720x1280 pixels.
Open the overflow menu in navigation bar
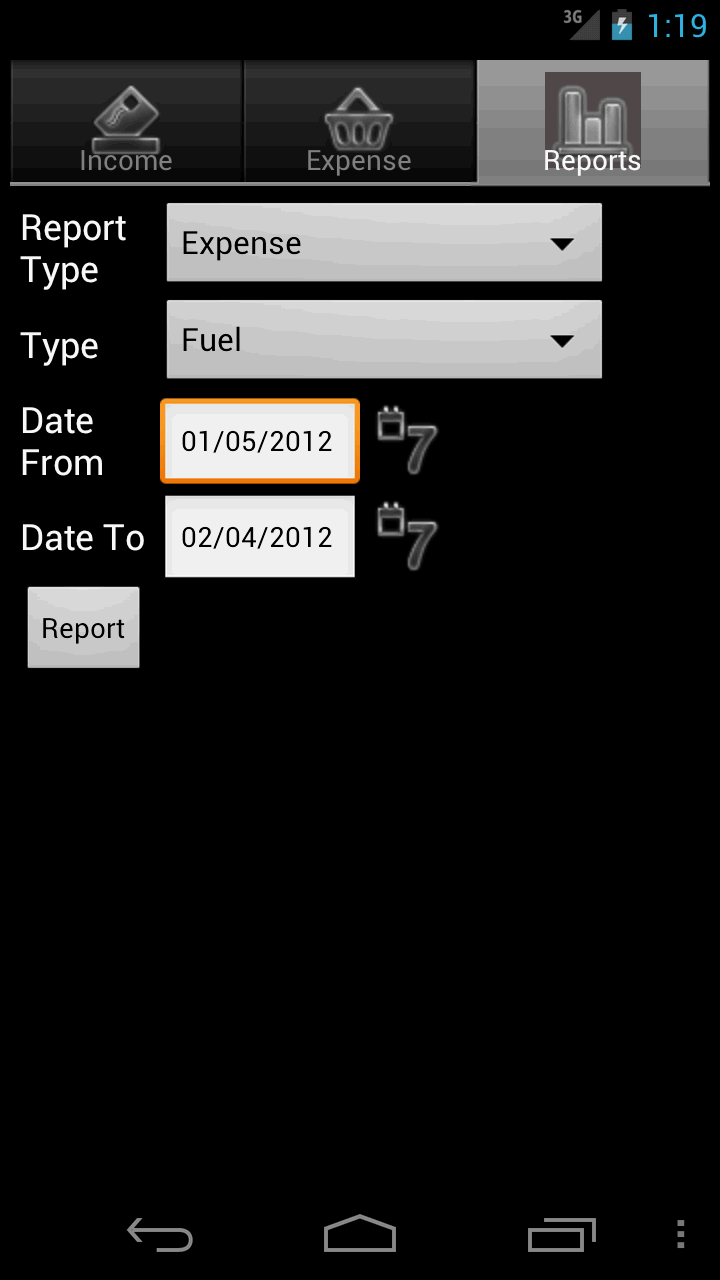tap(680, 1235)
